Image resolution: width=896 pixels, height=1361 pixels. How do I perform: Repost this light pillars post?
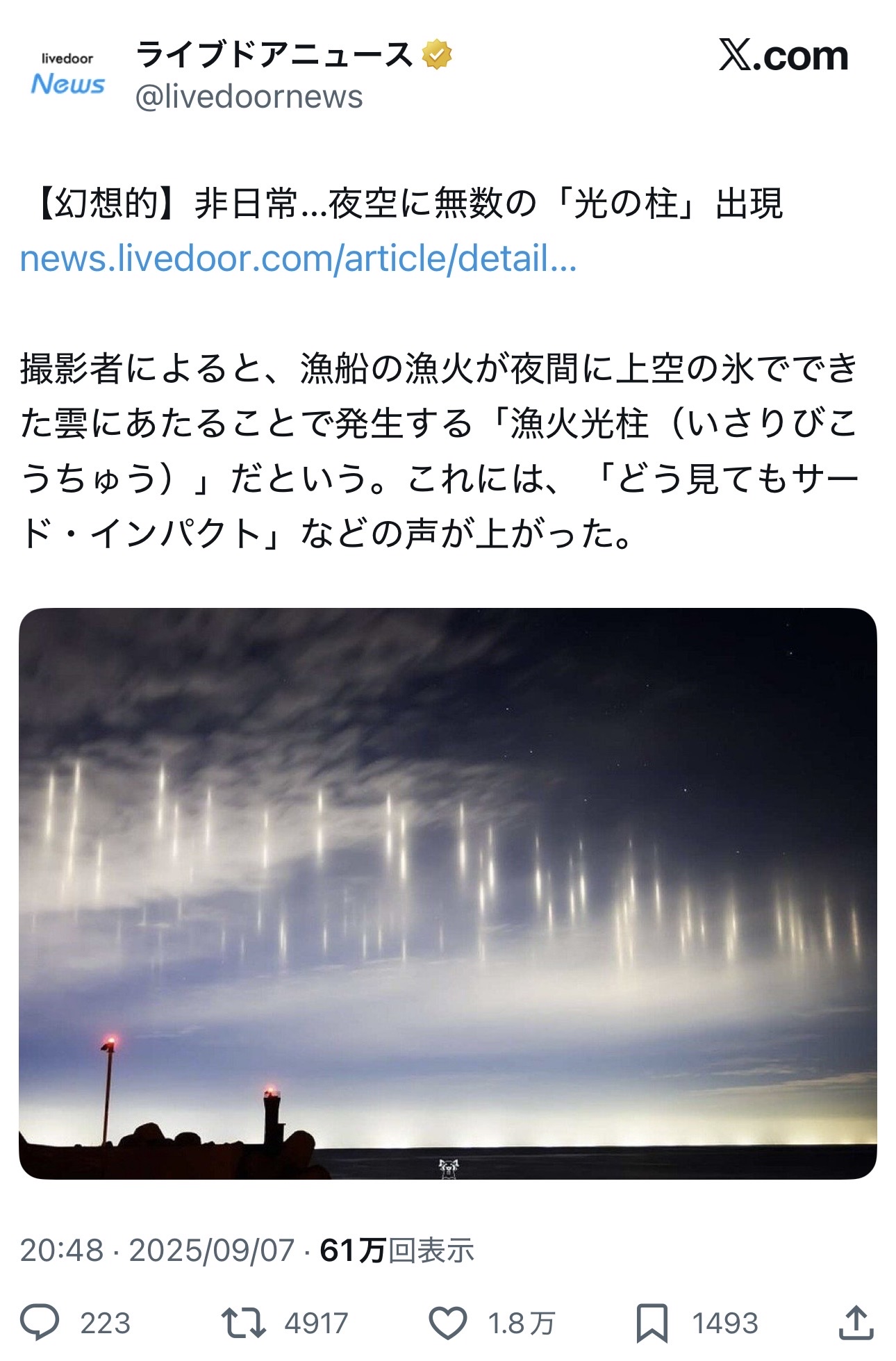click(x=243, y=1323)
